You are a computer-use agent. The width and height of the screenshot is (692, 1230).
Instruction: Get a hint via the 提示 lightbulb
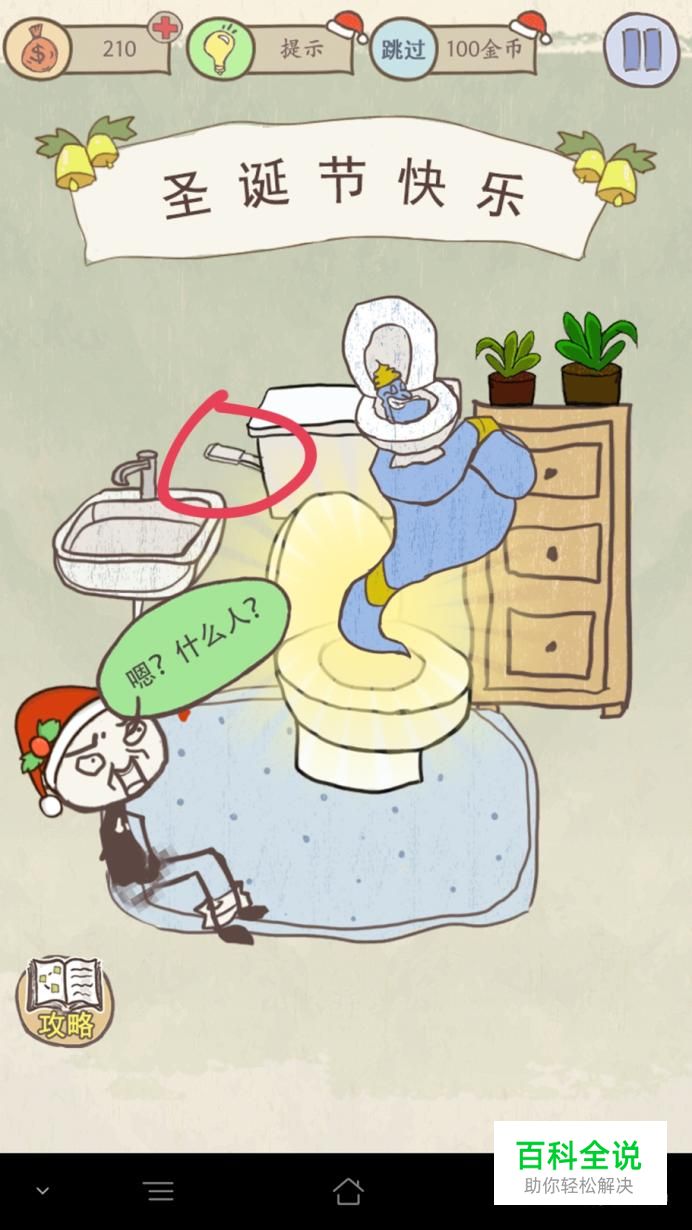(x=270, y=48)
